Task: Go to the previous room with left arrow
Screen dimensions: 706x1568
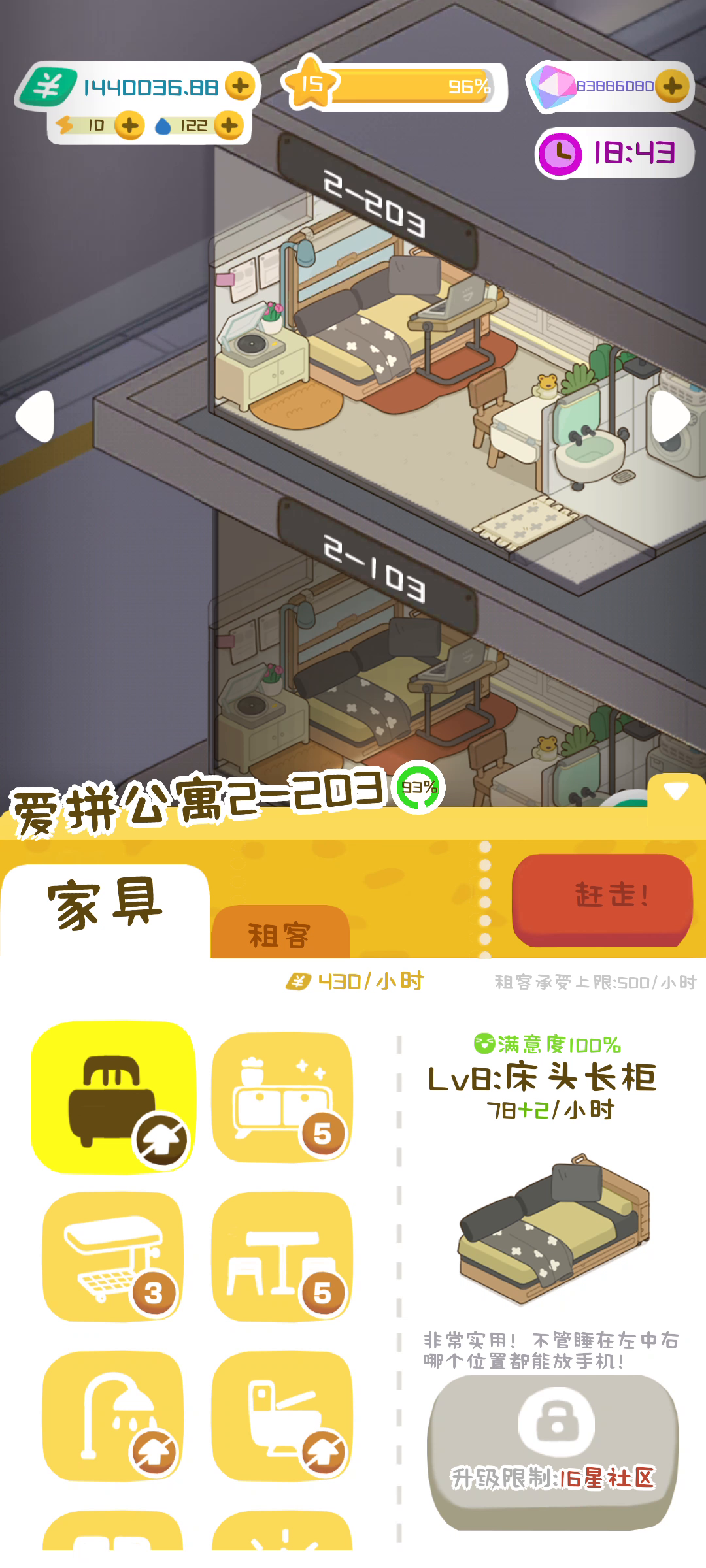Action: click(35, 416)
